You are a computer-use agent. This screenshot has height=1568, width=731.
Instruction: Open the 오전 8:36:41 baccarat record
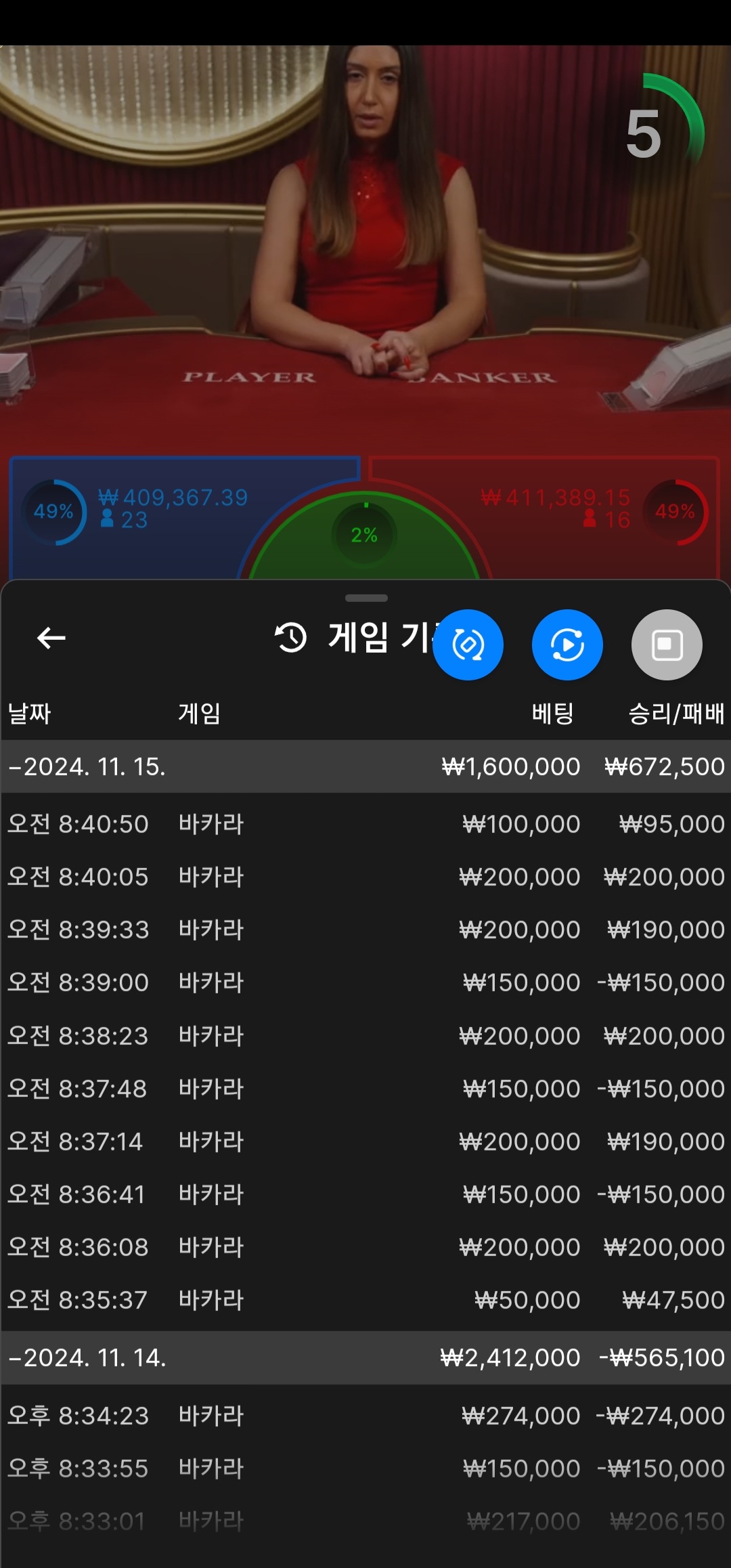[x=365, y=1194]
